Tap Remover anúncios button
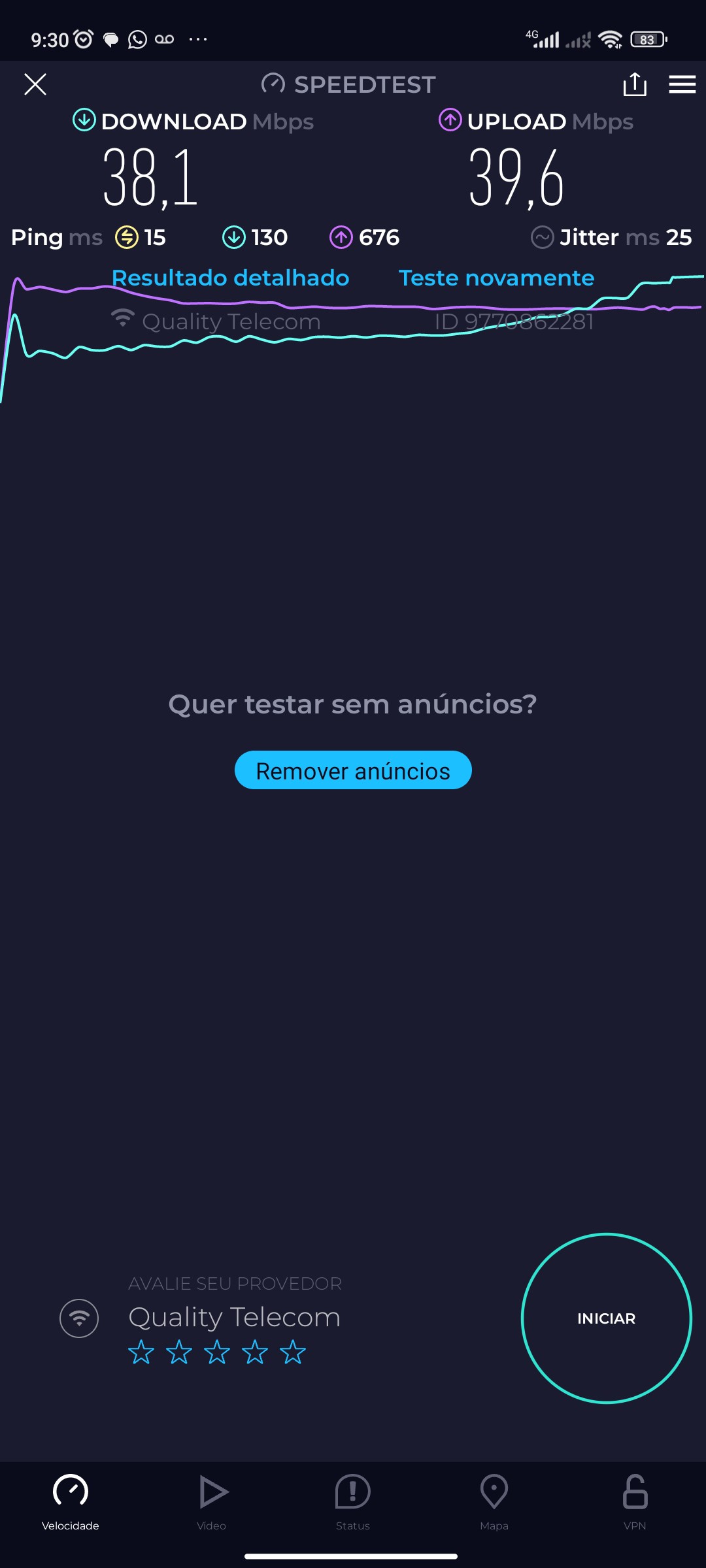The width and height of the screenshot is (706, 1568). click(x=353, y=770)
